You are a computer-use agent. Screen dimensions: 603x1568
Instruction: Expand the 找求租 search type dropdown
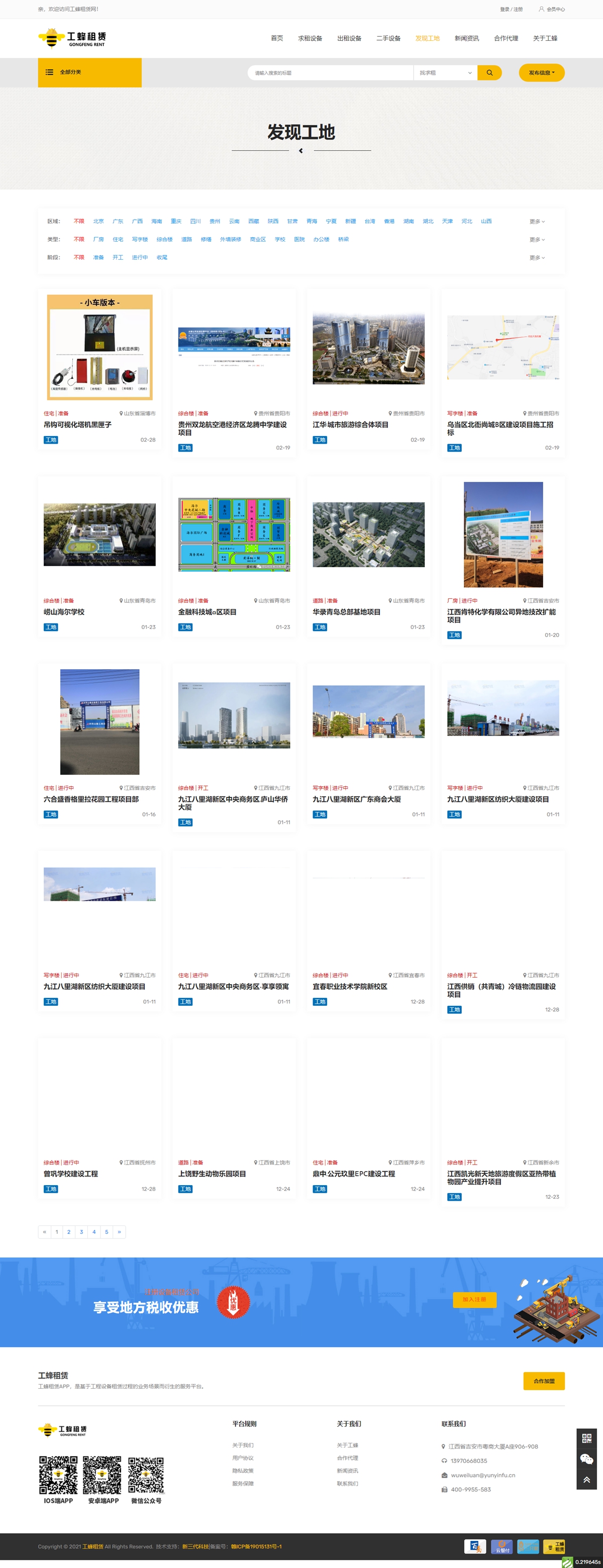coord(445,73)
